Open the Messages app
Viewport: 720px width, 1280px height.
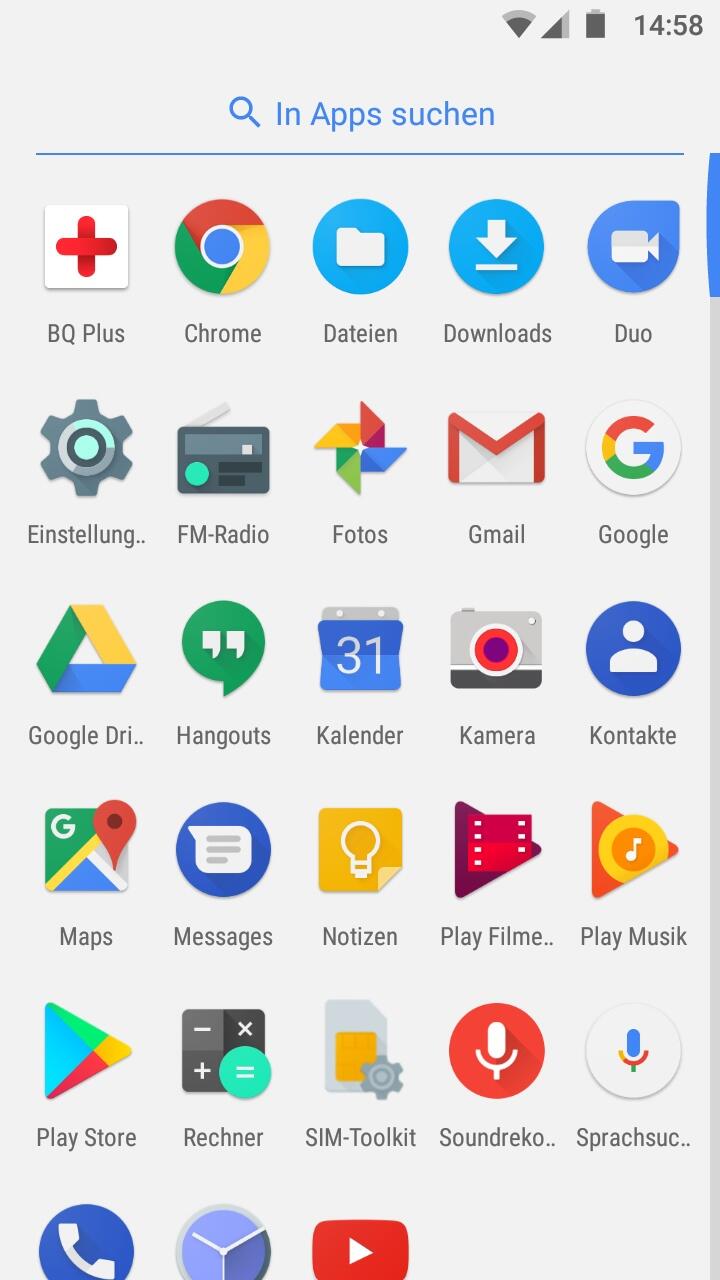[x=222, y=850]
